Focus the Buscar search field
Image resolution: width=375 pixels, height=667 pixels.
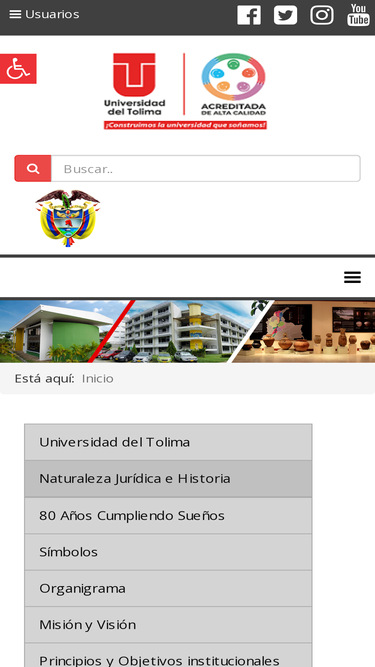206,168
